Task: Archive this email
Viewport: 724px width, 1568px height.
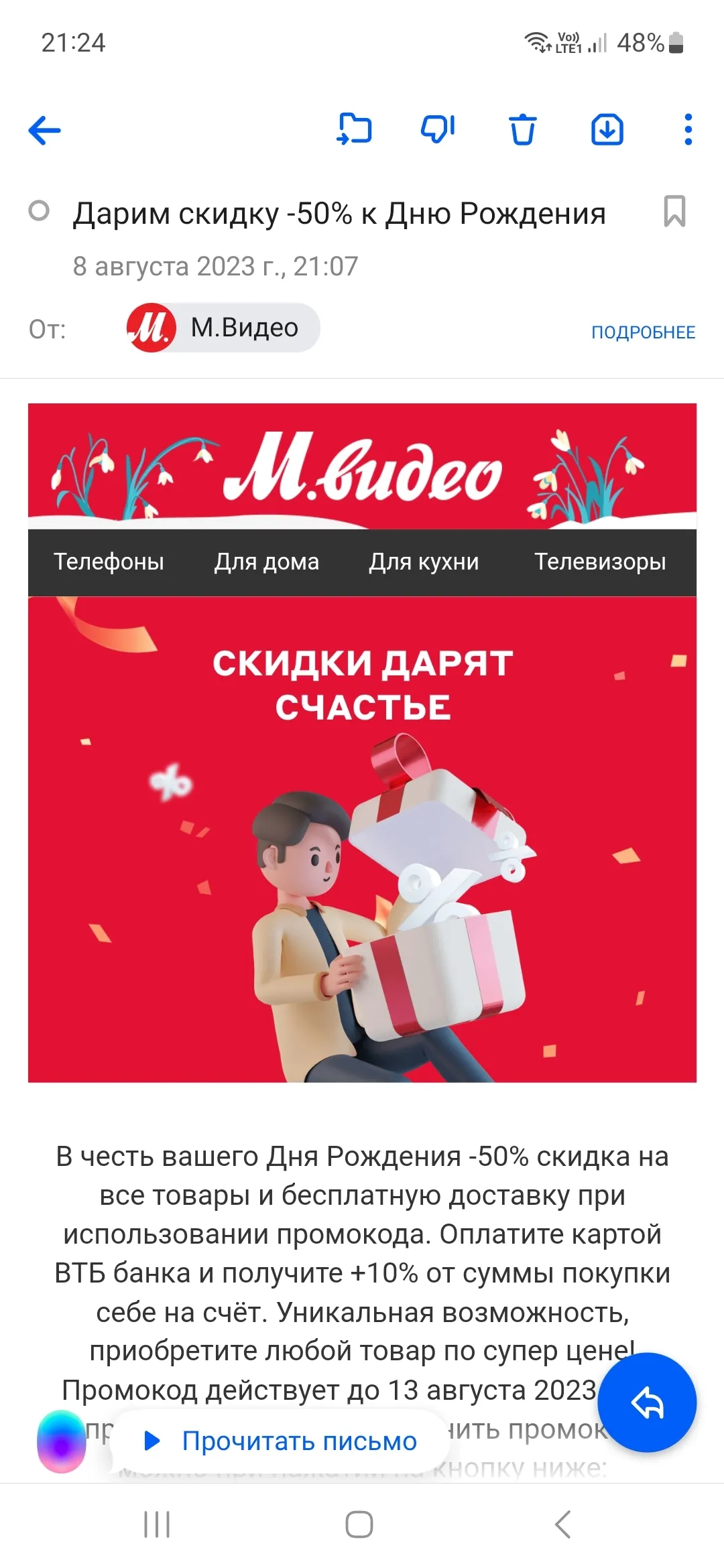Action: [607, 129]
